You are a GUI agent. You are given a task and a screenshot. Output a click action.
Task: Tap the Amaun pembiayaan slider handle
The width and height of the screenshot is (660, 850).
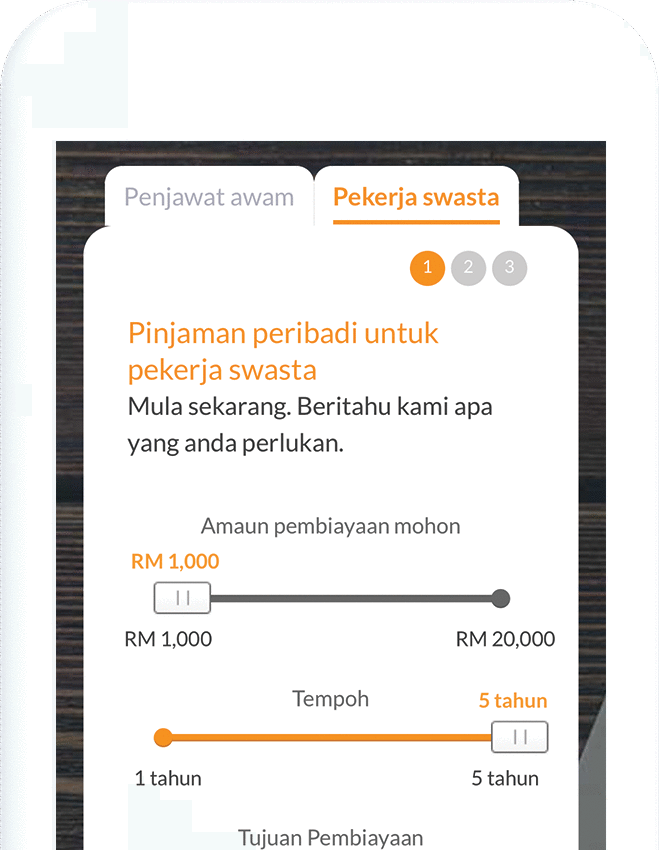point(182,598)
